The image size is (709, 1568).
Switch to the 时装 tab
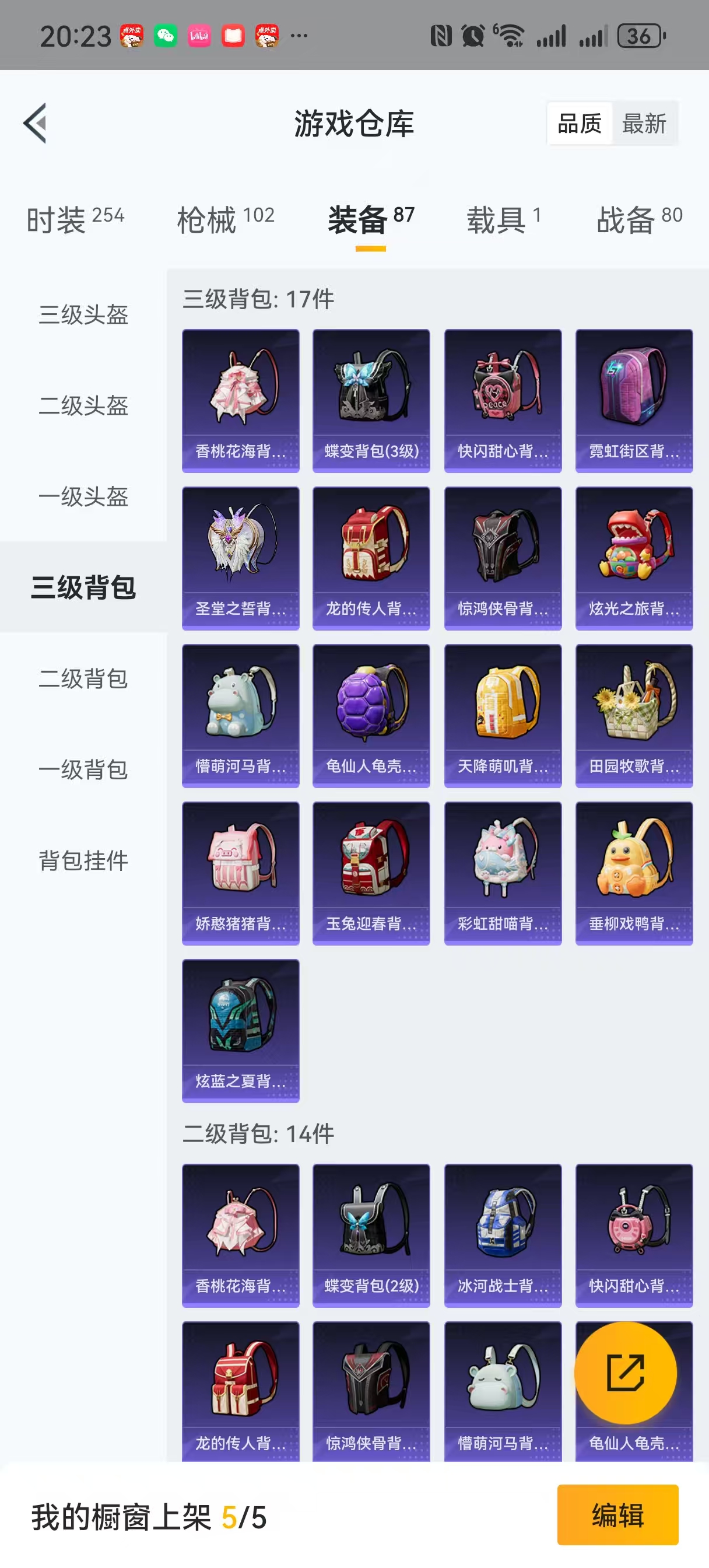[x=75, y=219]
